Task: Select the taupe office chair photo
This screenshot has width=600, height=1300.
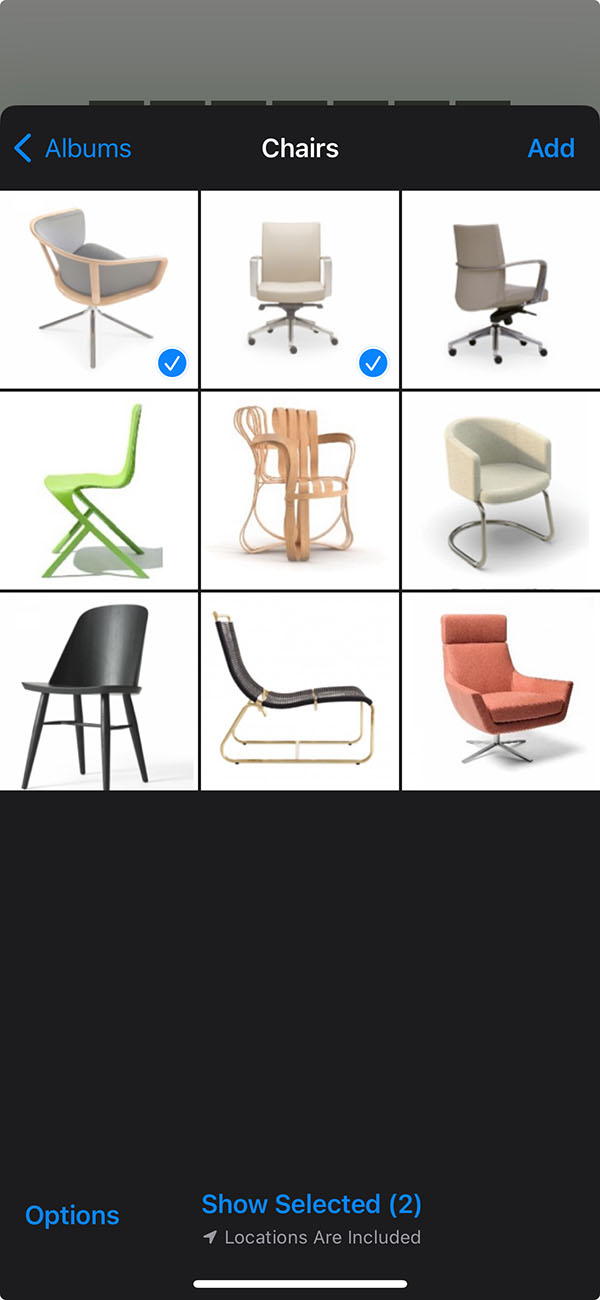Action: 500,289
